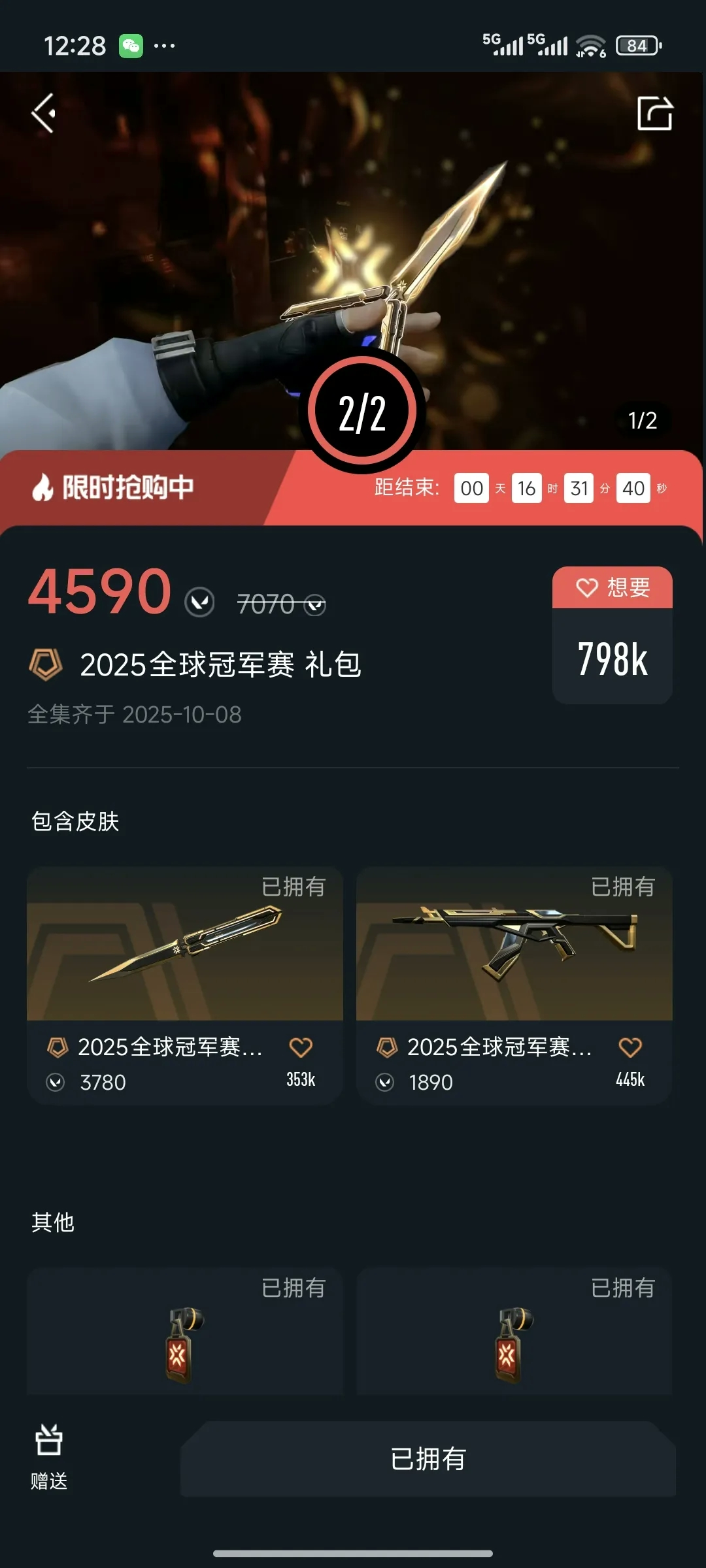Open the first charm item under 其他
706x1568 pixels.
pyautogui.click(x=184, y=1333)
